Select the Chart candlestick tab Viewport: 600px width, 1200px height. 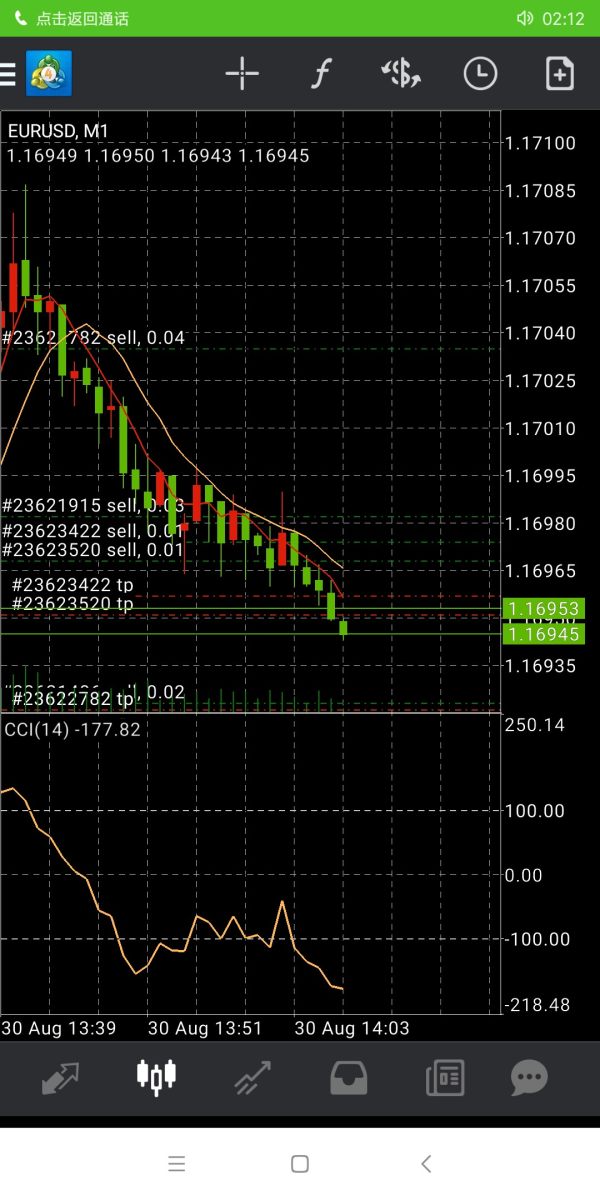[x=156, y=1077]
